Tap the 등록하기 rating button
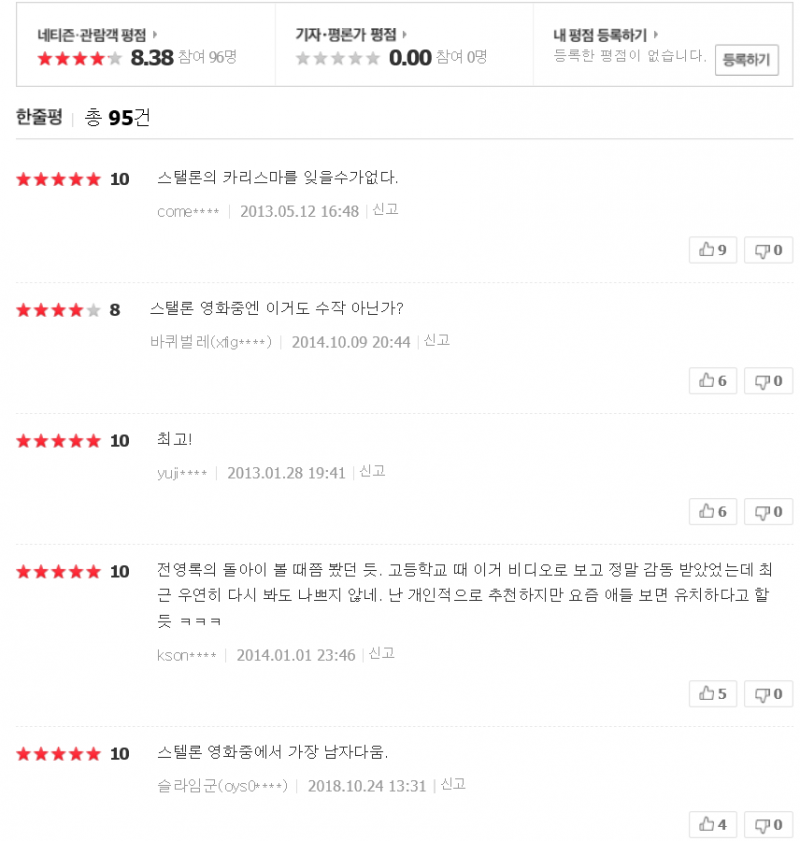800x841 pixels. tap(746, 60)
